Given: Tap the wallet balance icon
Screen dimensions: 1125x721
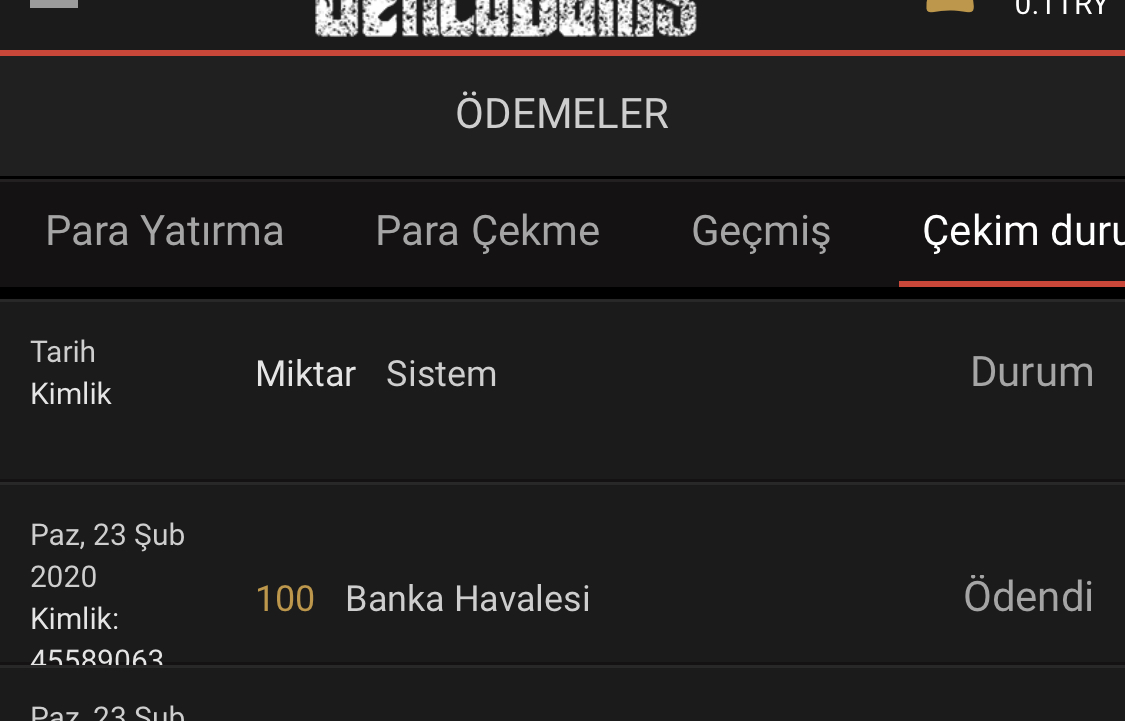Looking at the screenshot, I should point(949,5).
